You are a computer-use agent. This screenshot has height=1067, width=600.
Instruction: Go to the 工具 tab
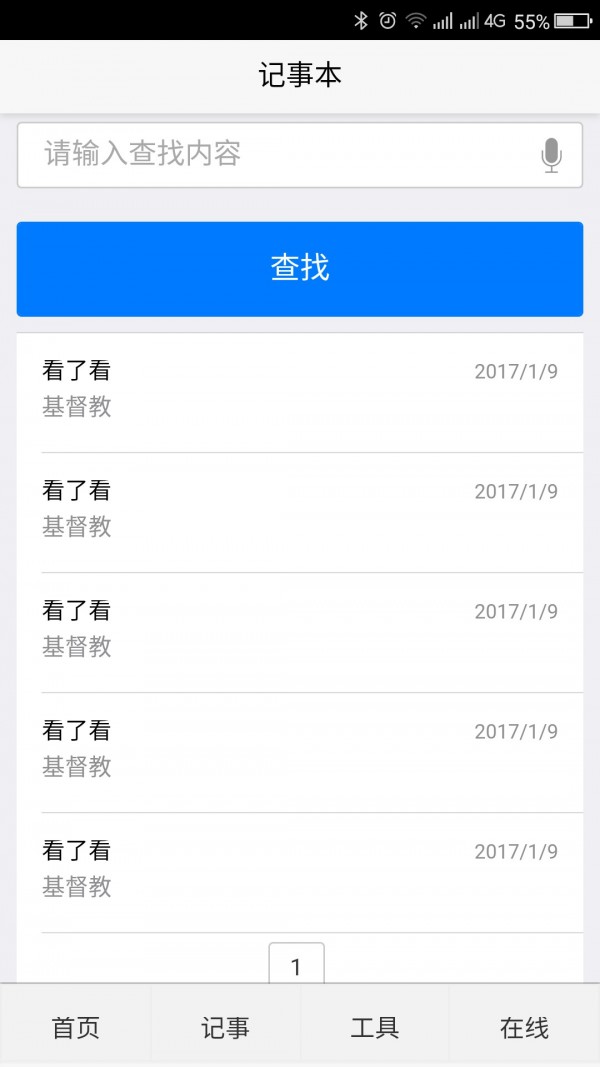pyautogui.click(x=375, y=1027)
